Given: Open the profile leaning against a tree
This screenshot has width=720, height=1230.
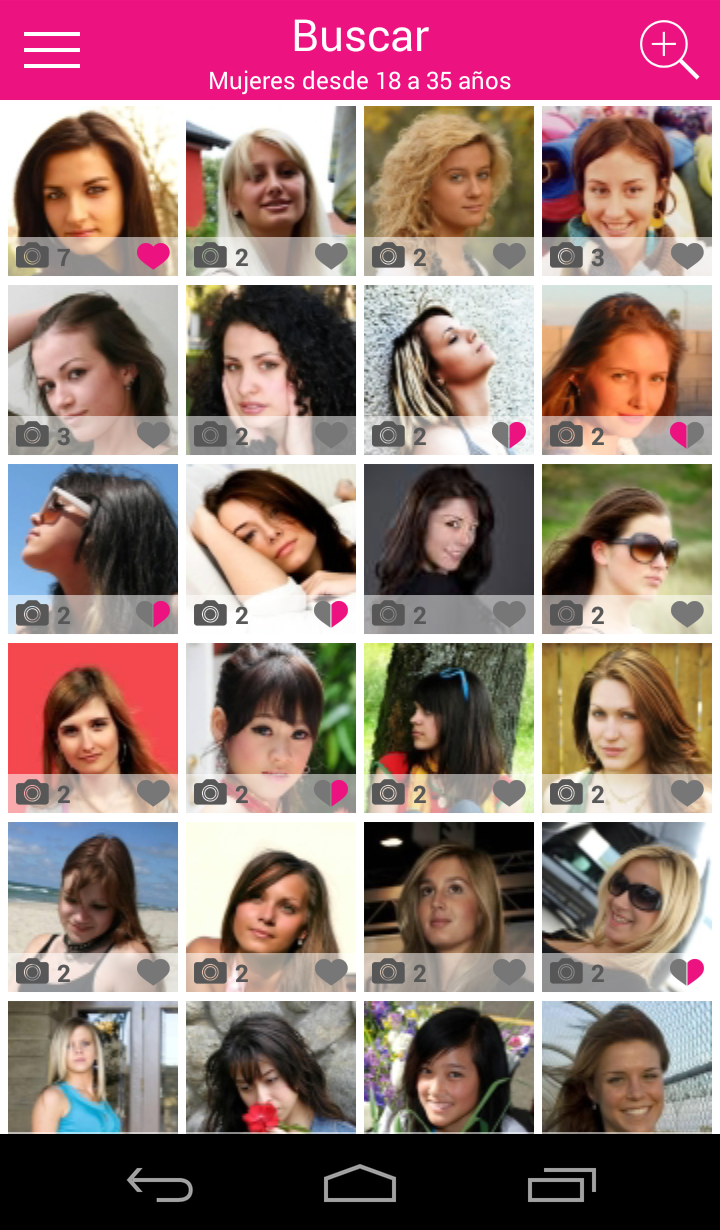Looking at the screenshot, I should (449, 728).
